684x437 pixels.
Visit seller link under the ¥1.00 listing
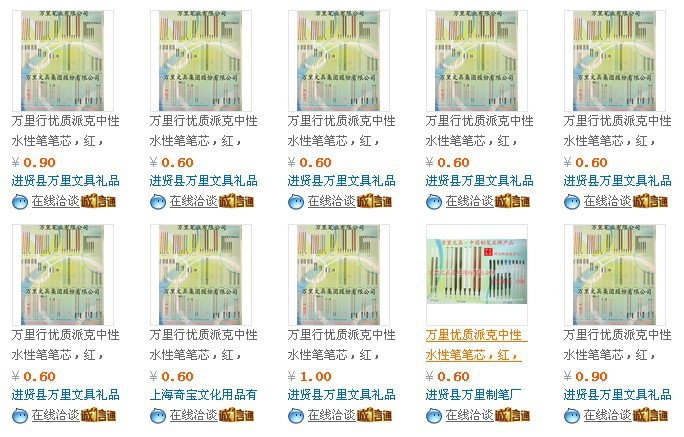[341, 394]
